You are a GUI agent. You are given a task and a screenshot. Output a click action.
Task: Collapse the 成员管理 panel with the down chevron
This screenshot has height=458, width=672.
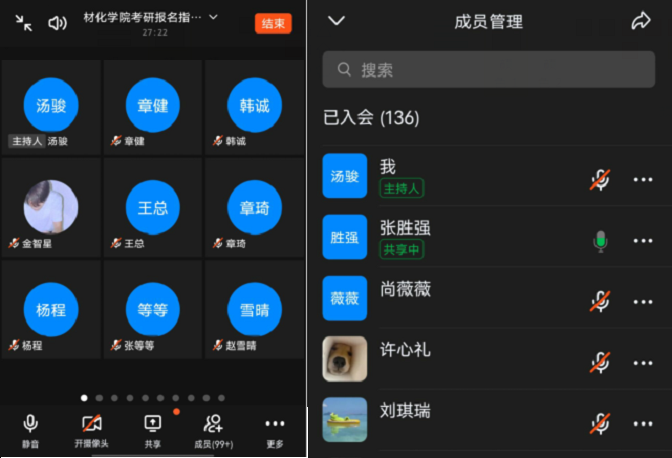tap(336, 21)
